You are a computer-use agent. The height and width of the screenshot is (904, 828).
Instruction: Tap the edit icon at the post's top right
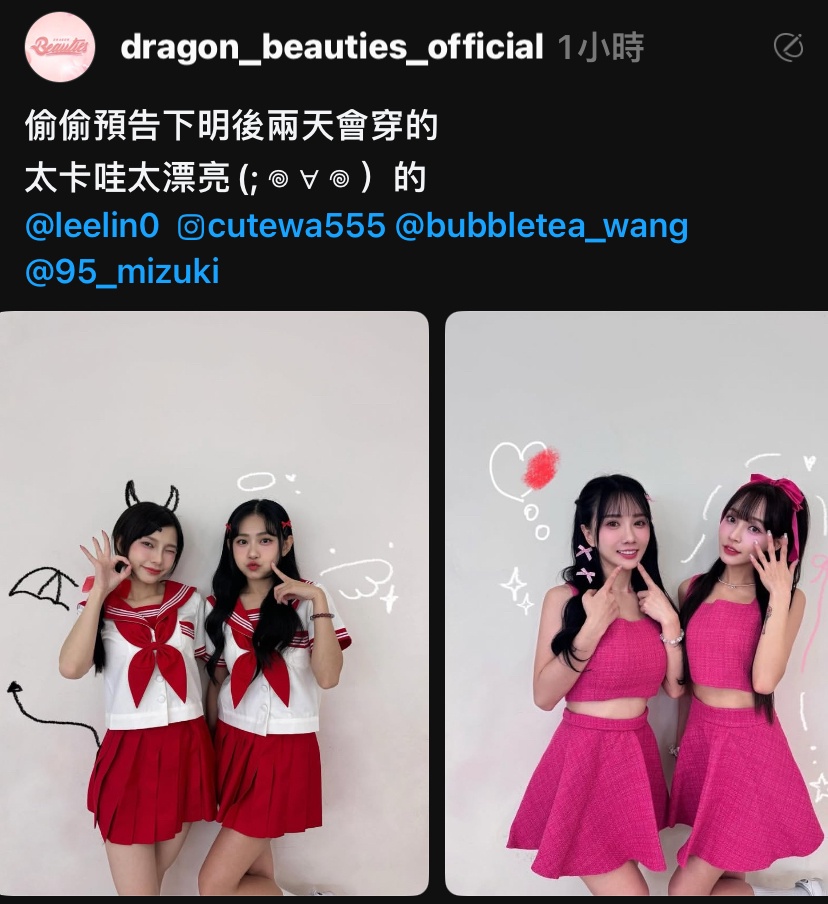point(789,47)
